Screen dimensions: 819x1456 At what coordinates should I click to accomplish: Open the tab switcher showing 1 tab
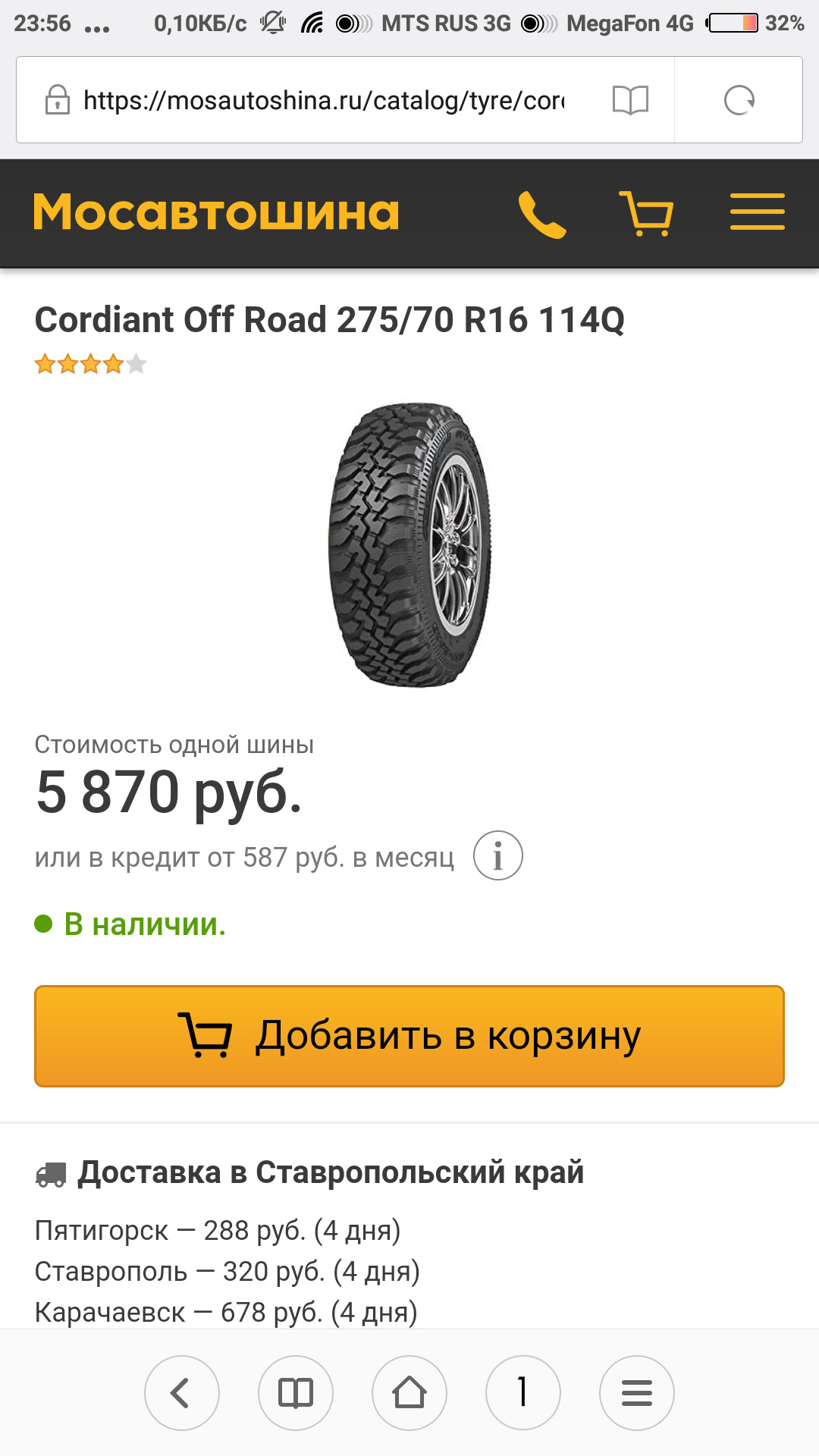pos(523,1392)
